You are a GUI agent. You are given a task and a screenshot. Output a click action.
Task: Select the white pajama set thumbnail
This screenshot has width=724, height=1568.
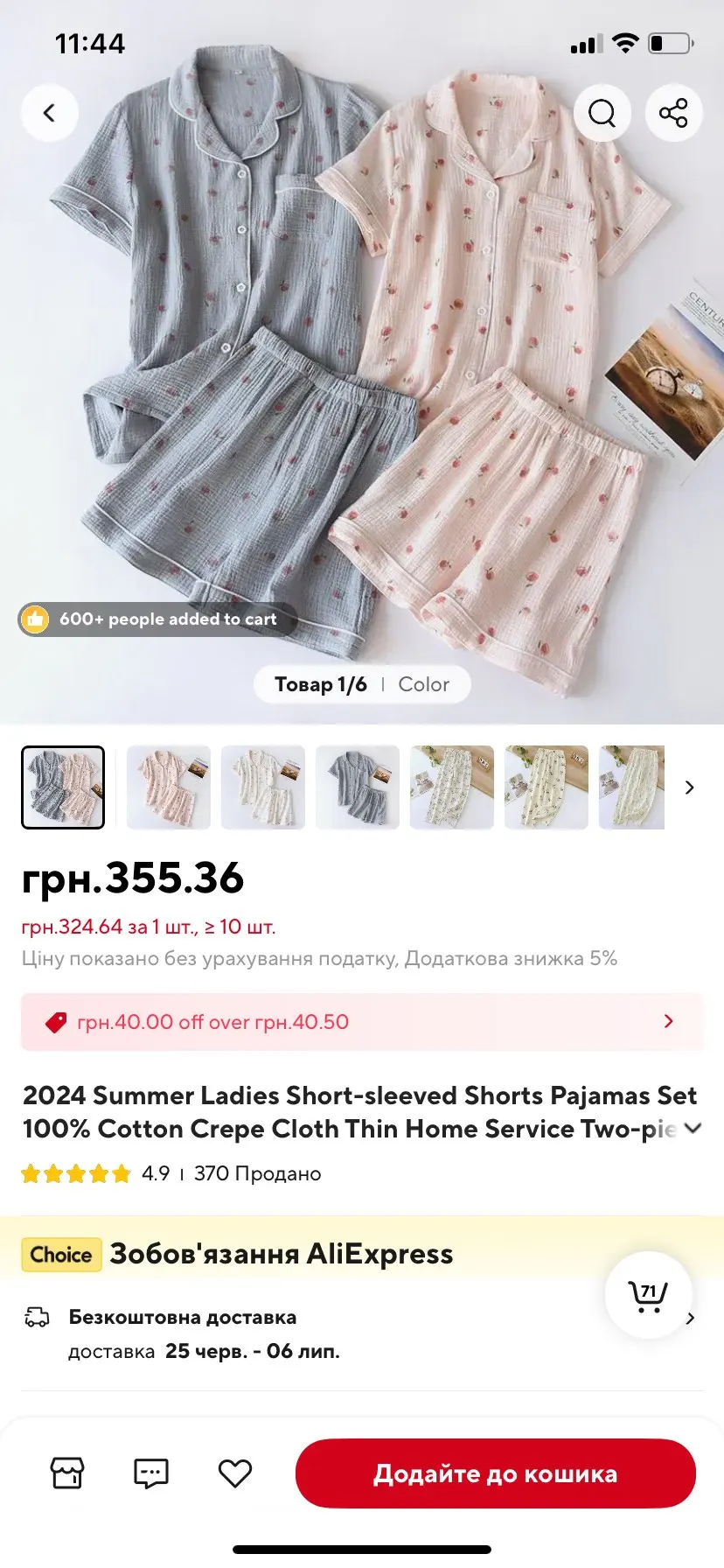(263, 787)
